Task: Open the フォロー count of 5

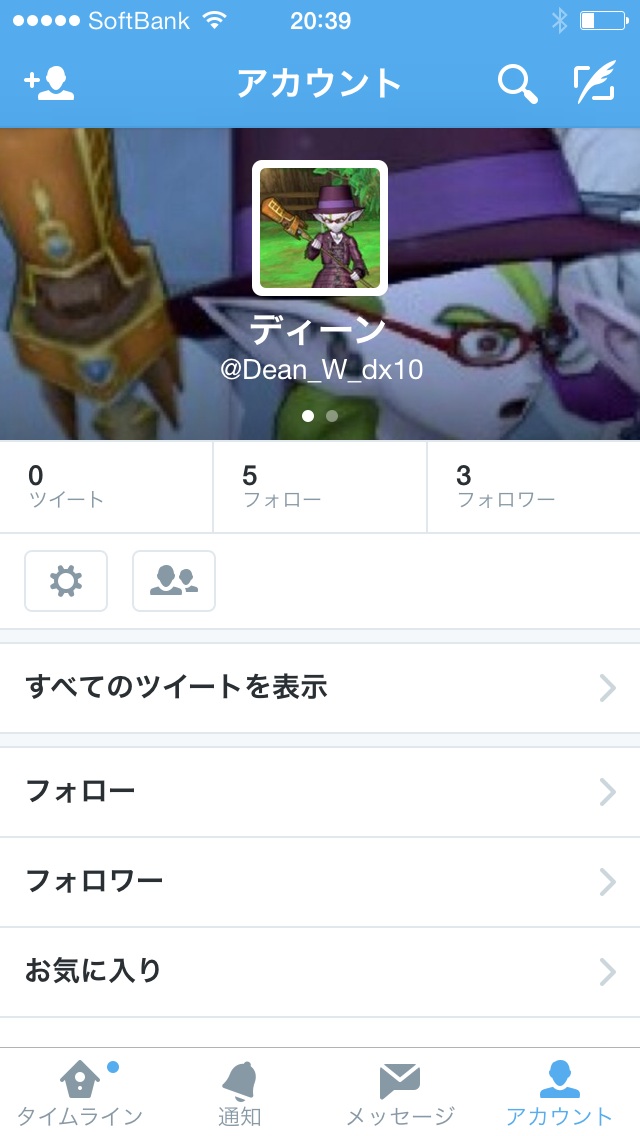Action: [319, 487]
